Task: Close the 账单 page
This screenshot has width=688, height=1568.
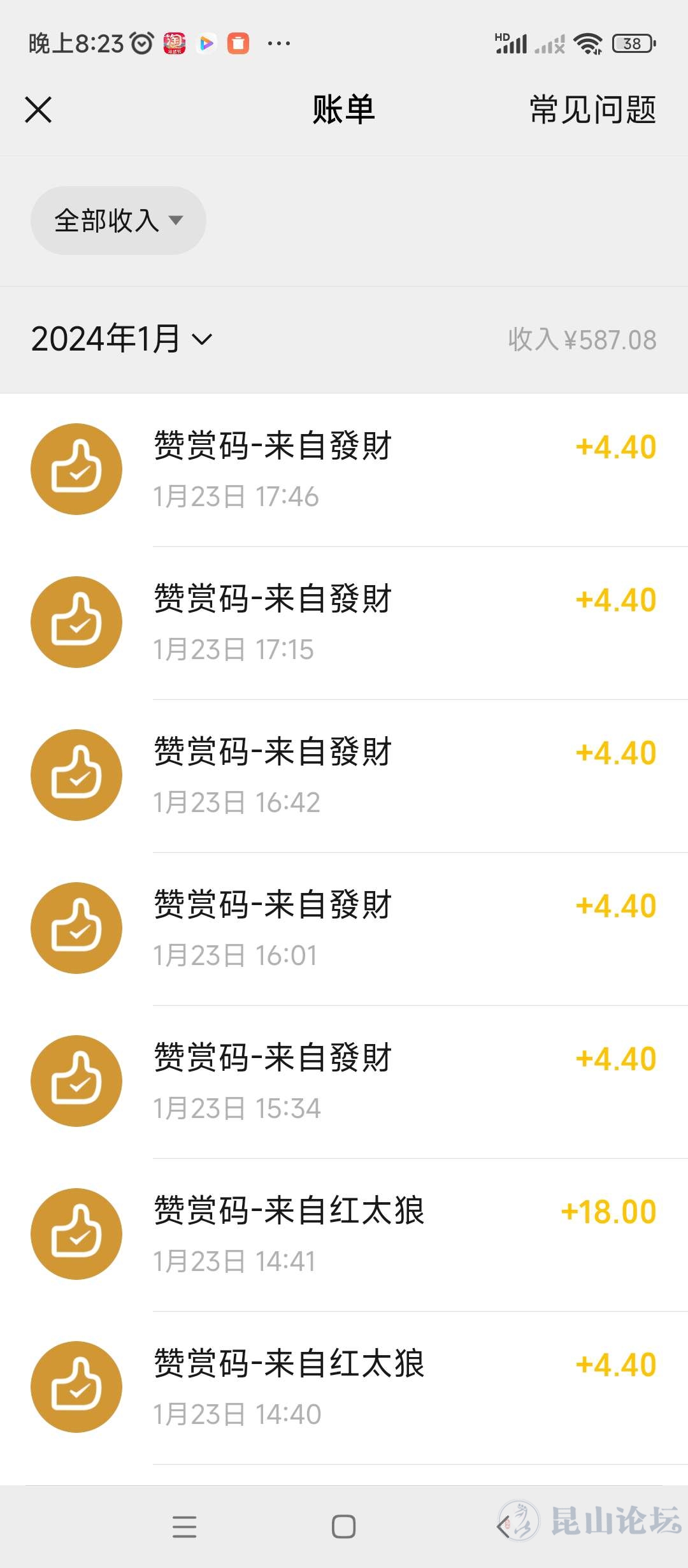Action: click(38, 110)
